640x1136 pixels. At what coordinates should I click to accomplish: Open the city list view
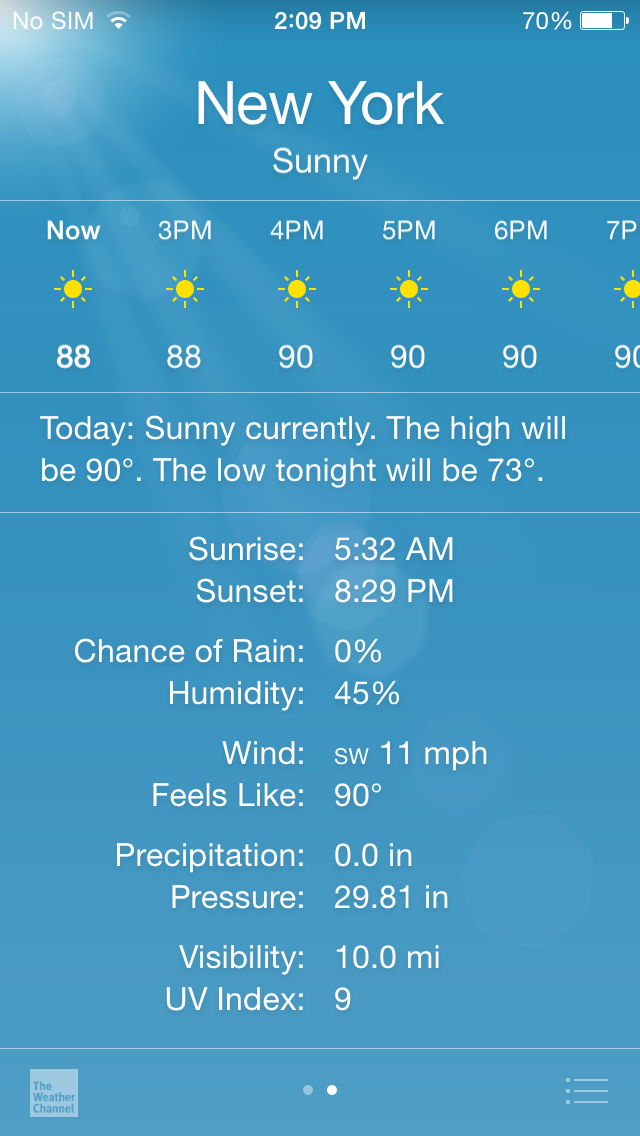pyautogui.click(x=587, y=1091)
